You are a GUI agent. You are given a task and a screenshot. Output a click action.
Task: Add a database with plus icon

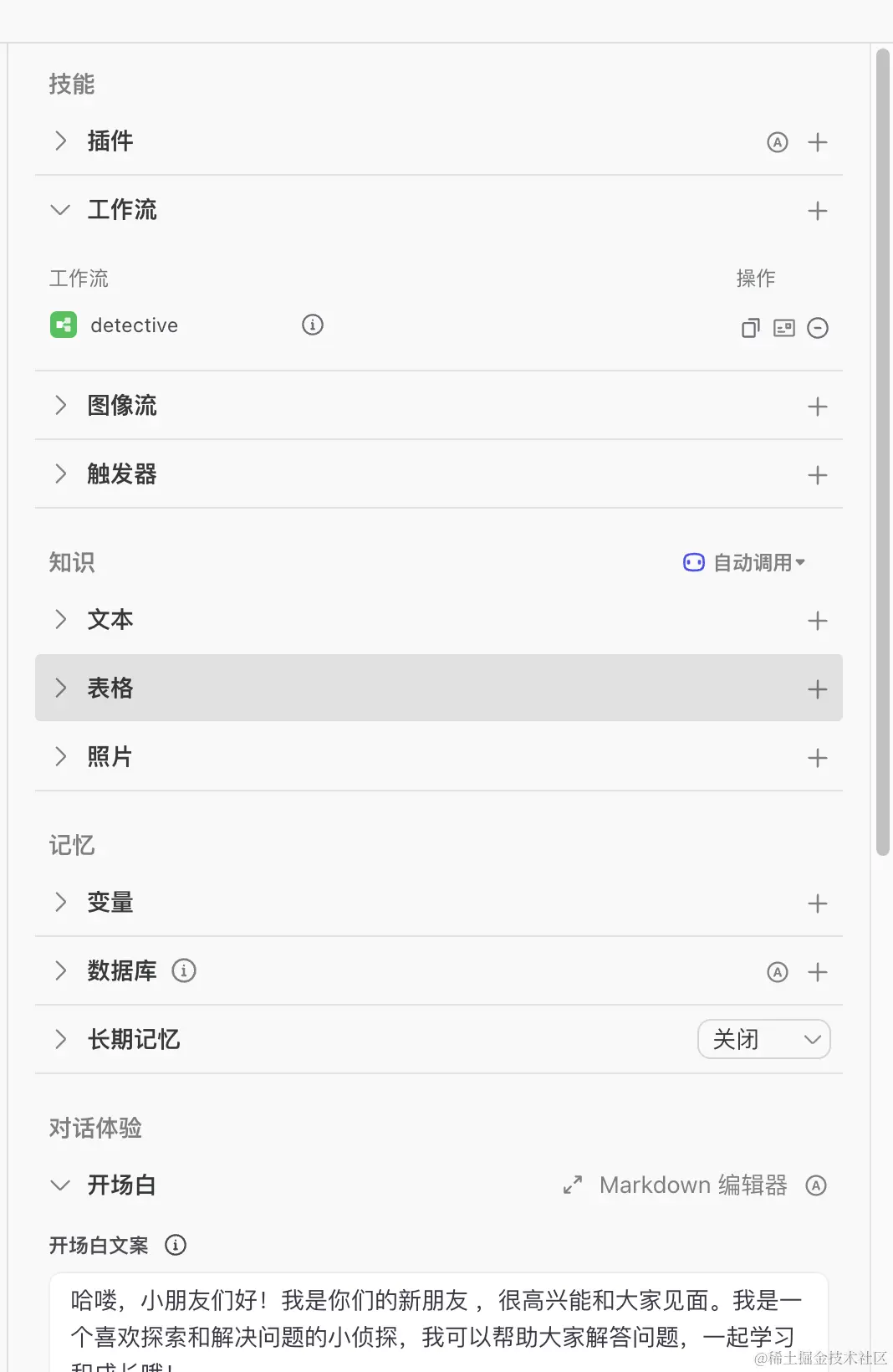(817, 972)
